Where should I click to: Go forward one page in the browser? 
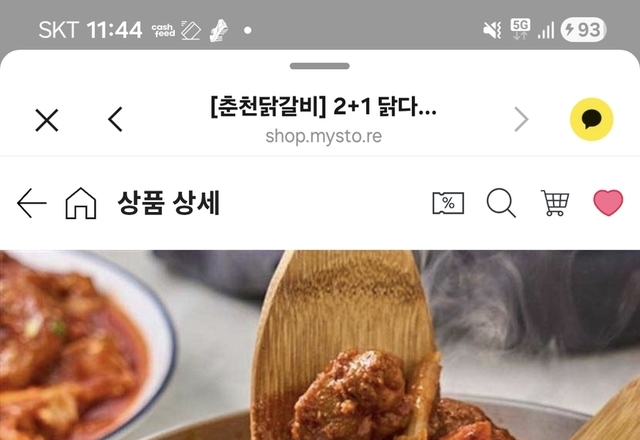521,120
